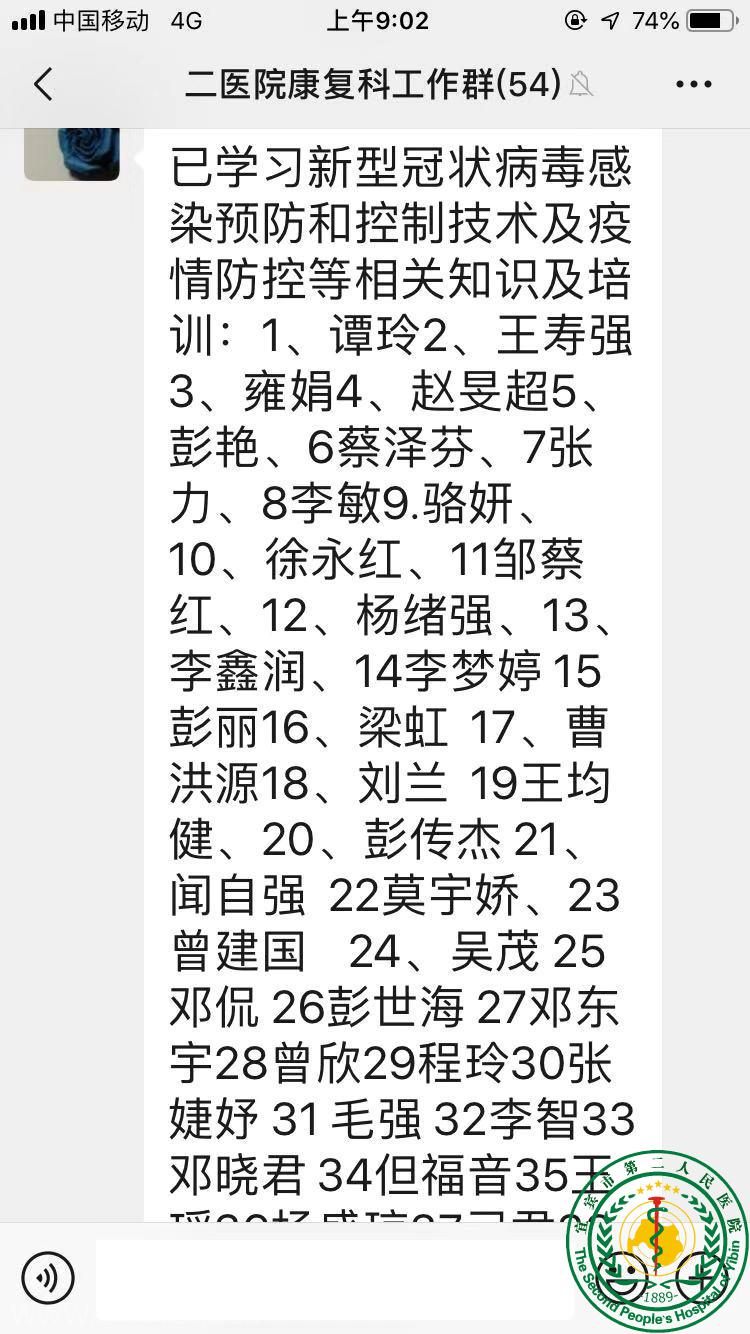The width and height of the screenshot is (750, 1334).
Task: Go back to the chat list
Action: pyautogui.click(x=43, y=85)
